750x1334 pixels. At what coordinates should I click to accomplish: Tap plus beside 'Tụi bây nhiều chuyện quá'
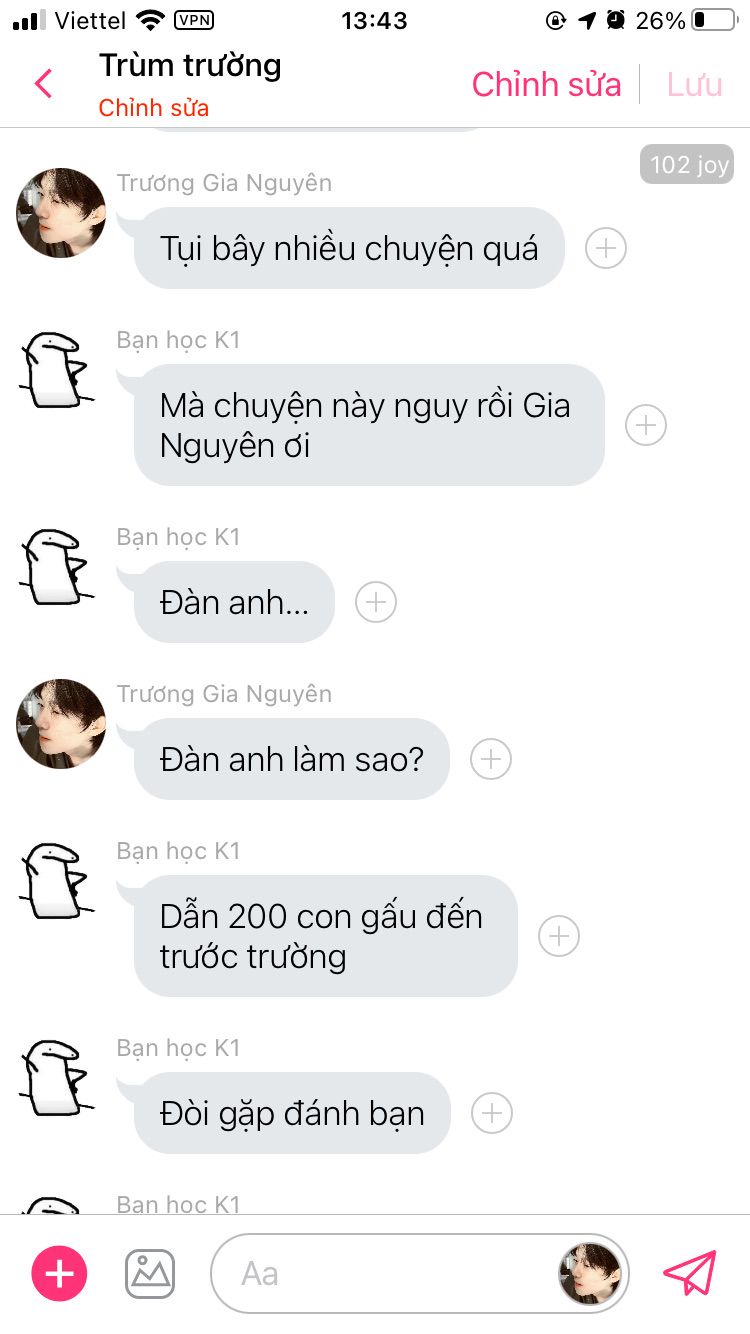(605, 248)
